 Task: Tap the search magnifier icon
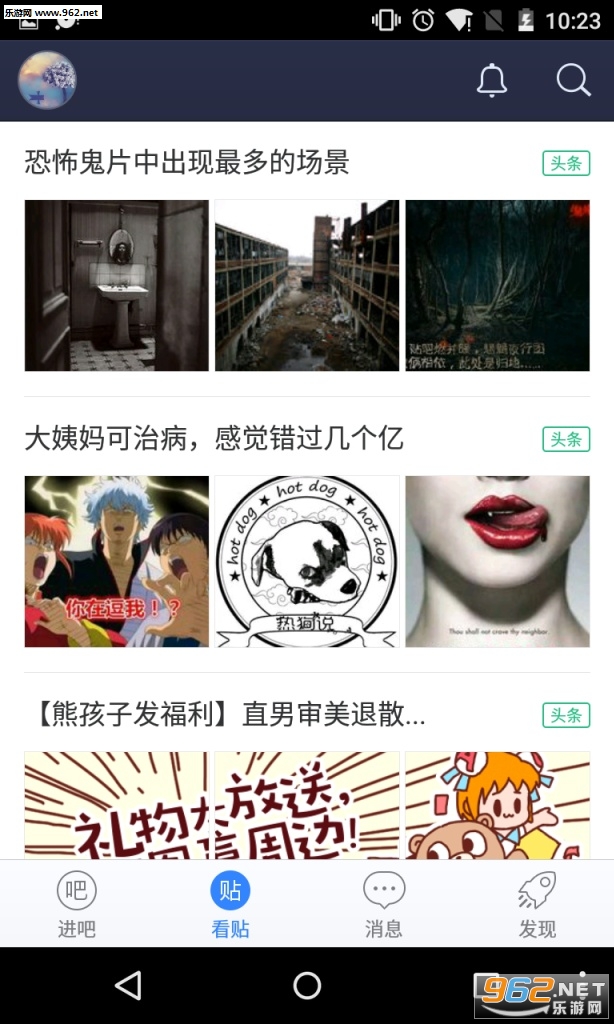coord(573,80)
